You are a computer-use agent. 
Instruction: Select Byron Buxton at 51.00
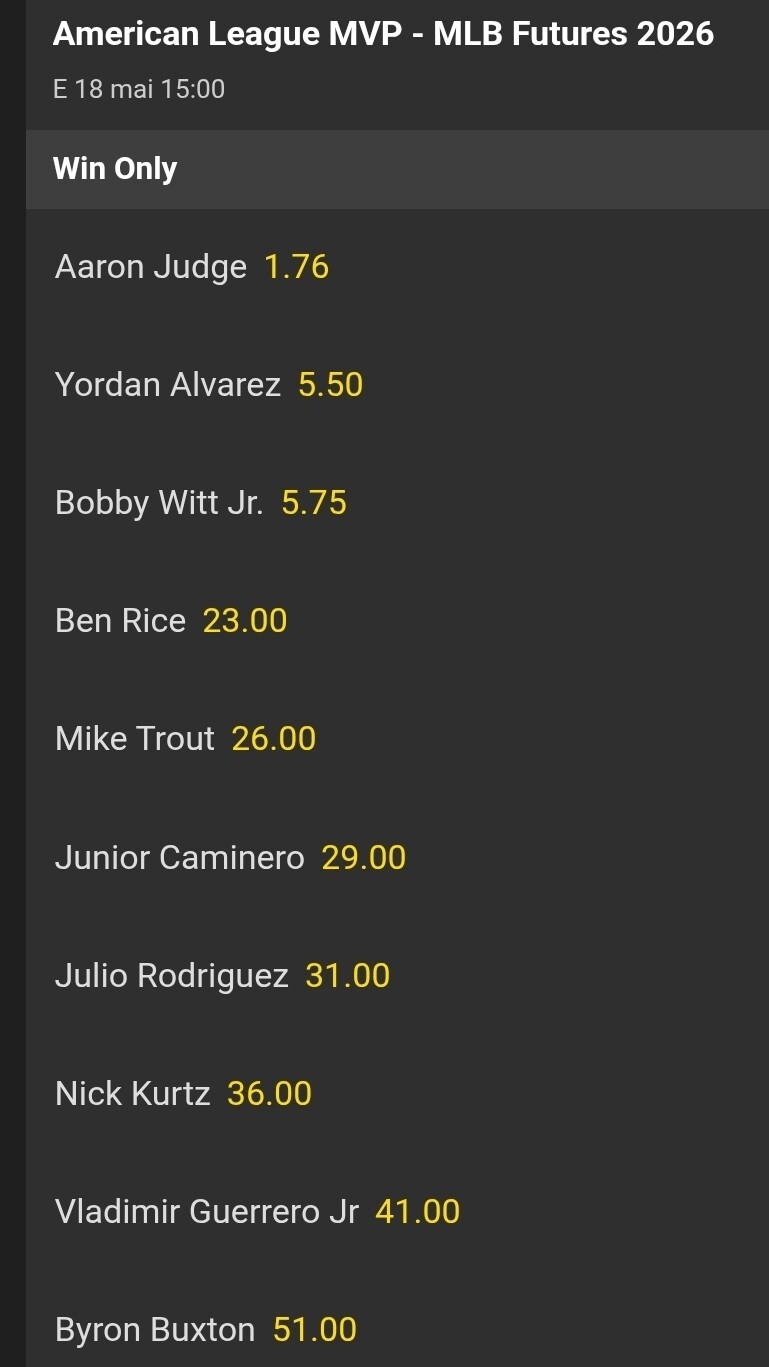[397, 1320]
